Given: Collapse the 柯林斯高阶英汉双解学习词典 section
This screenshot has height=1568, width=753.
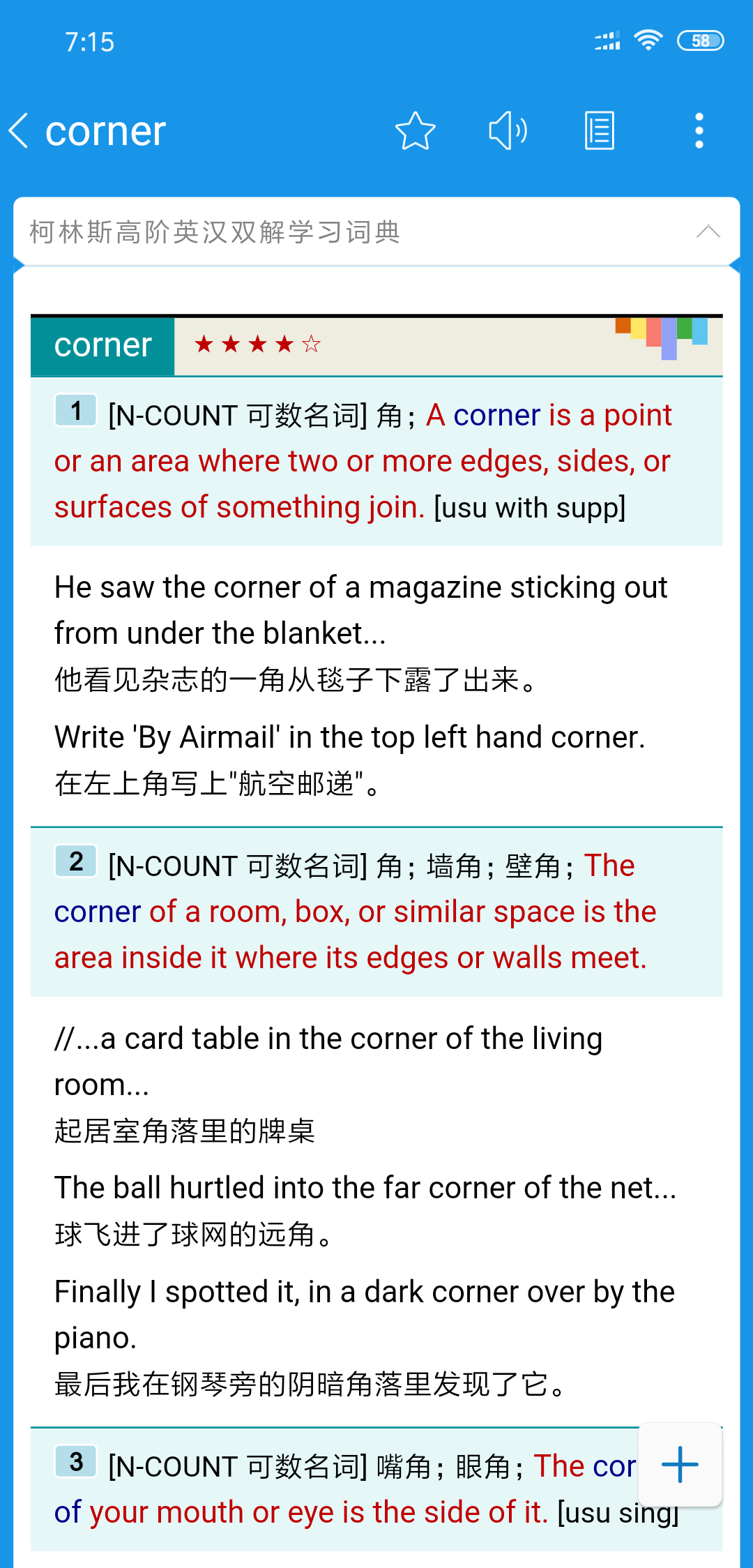Looking at the screenshot, I should [708, 232].
